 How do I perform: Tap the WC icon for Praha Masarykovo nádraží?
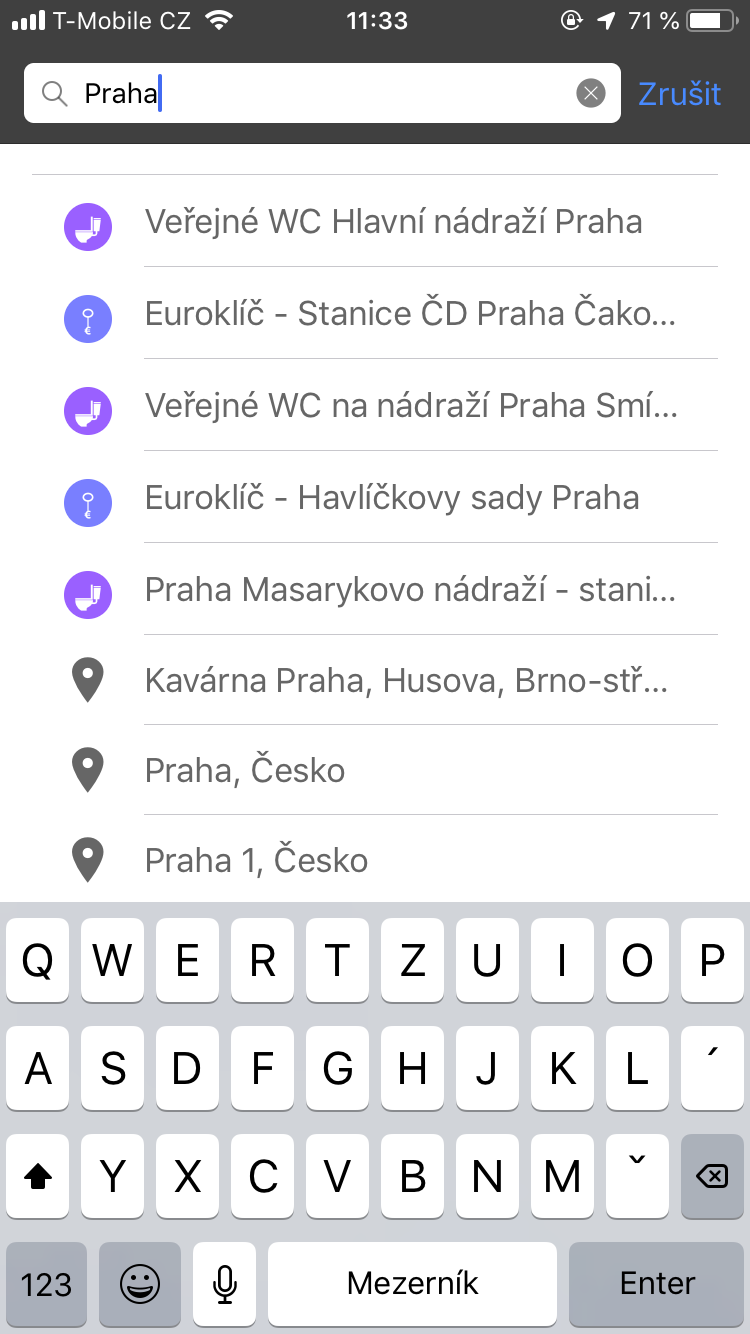pos(87,590)
